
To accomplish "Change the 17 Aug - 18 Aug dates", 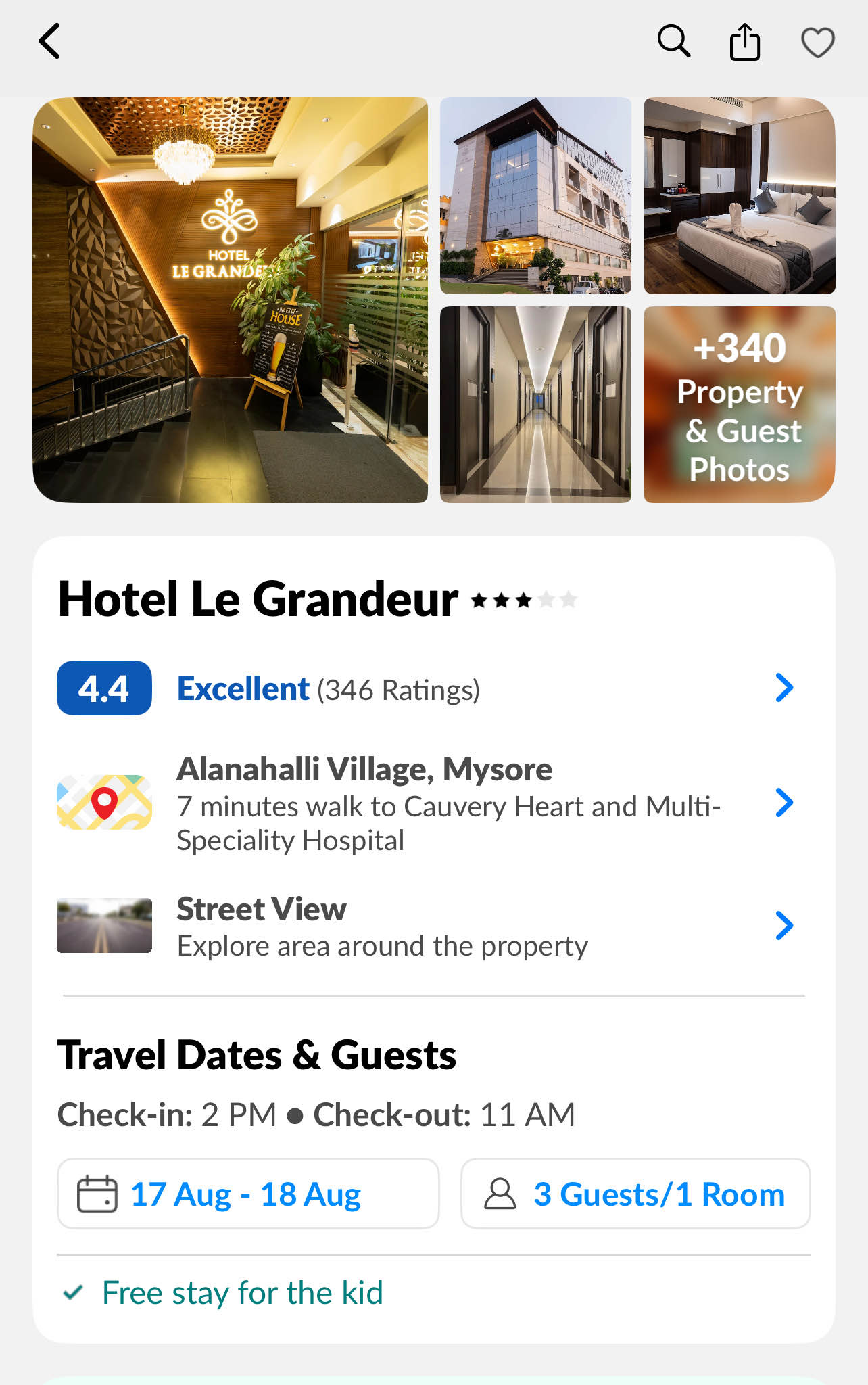I will pos(248,1194).
